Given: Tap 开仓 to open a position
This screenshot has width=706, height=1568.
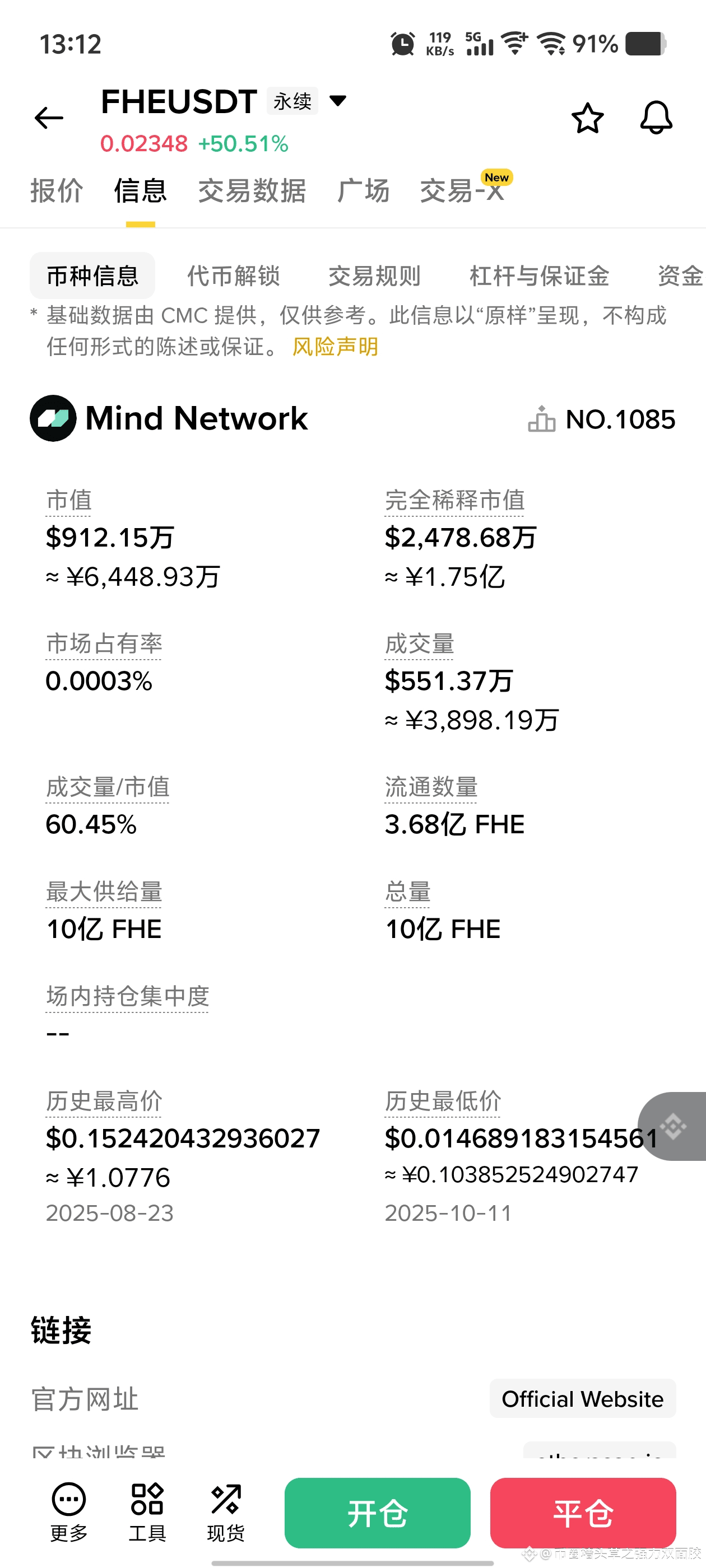Looking at the screenshot, I should click(377, 1513).
